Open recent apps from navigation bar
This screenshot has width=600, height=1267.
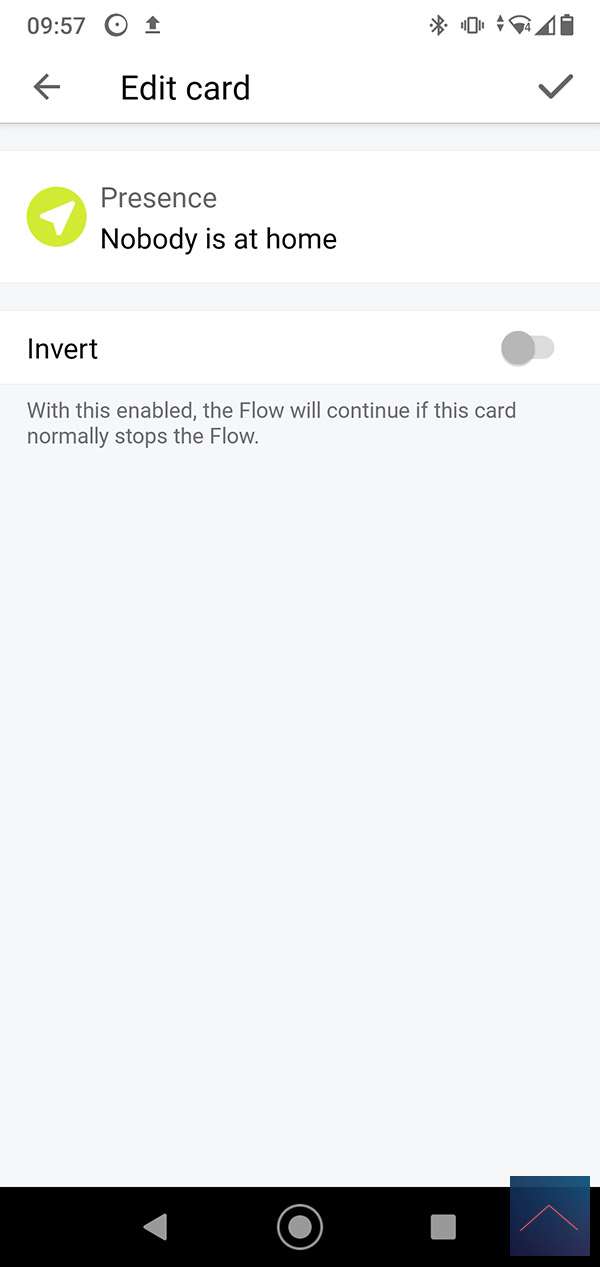pos(442,1226)
